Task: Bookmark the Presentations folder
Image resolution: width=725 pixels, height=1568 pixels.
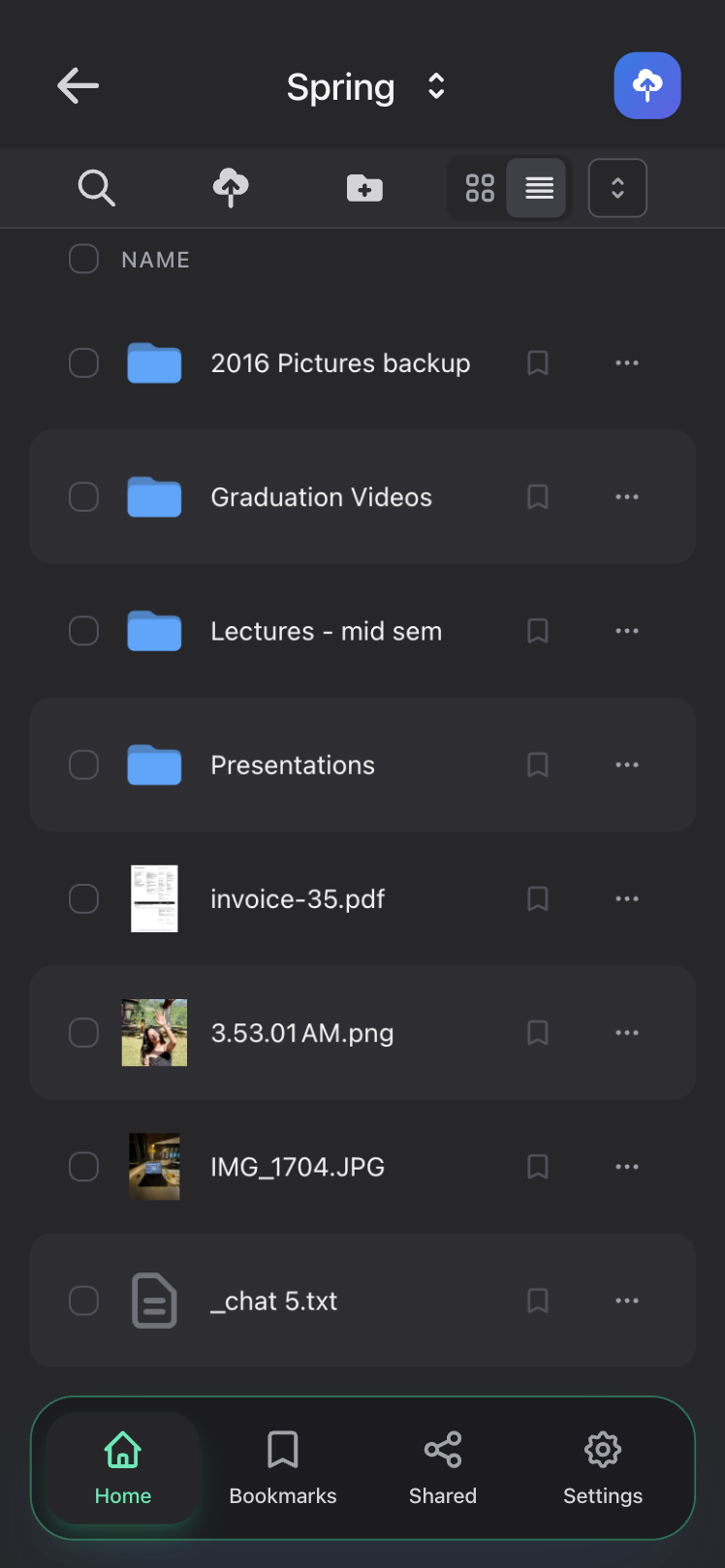Action: pos(538,765)
